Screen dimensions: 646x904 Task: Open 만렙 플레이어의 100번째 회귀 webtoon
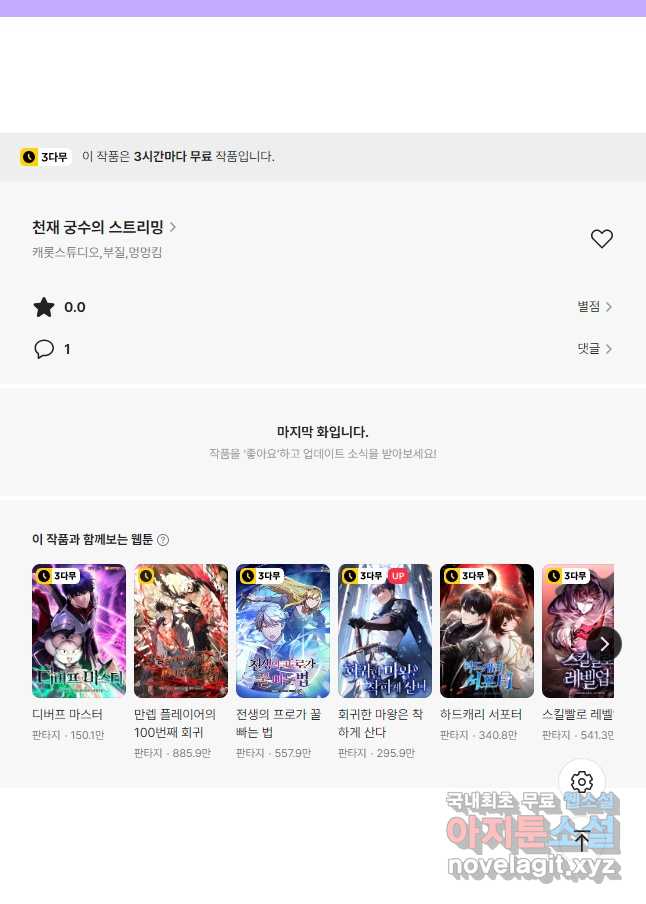pyautogui.click(x=181, y=631)
